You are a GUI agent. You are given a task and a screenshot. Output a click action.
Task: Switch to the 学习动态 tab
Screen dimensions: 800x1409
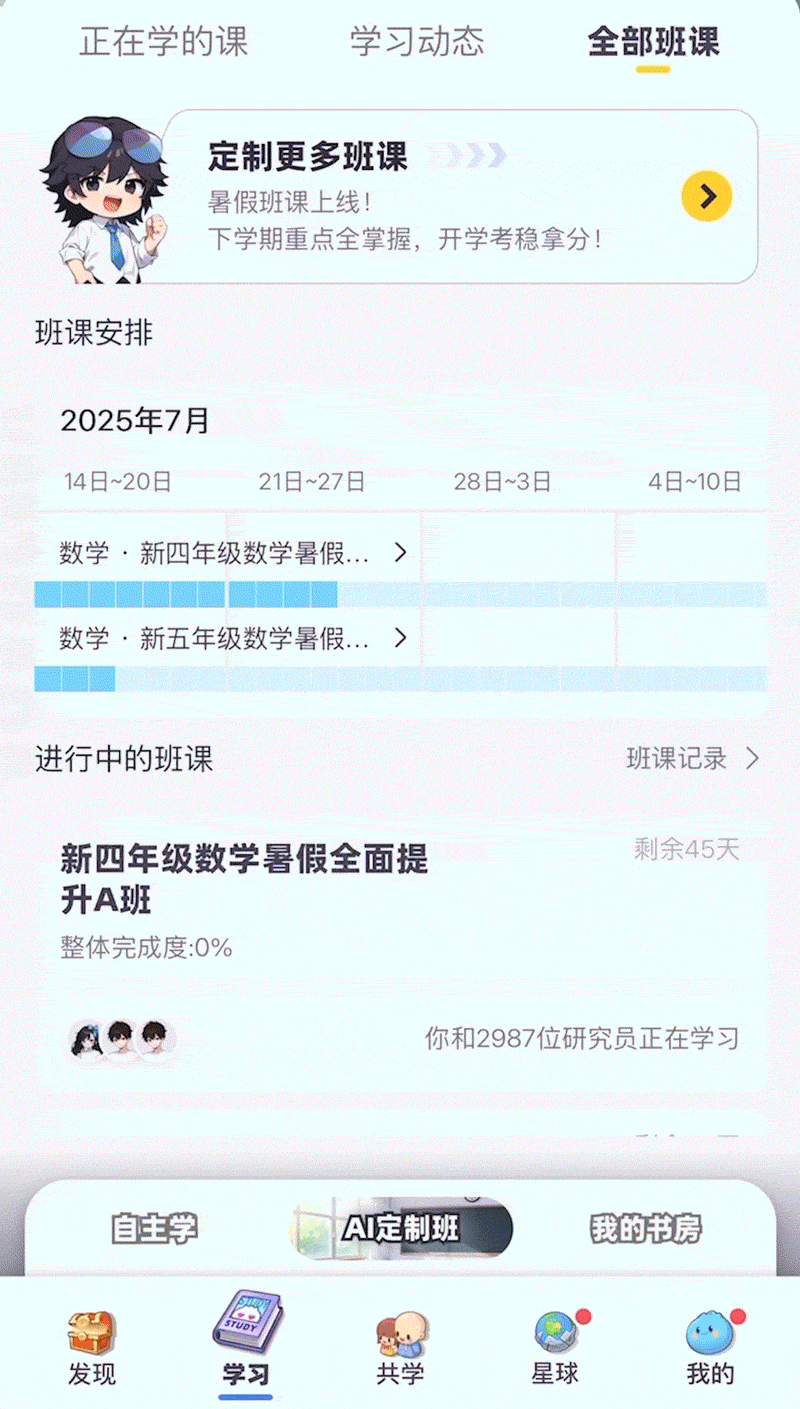pyautogui.click(x=417, y=42)
